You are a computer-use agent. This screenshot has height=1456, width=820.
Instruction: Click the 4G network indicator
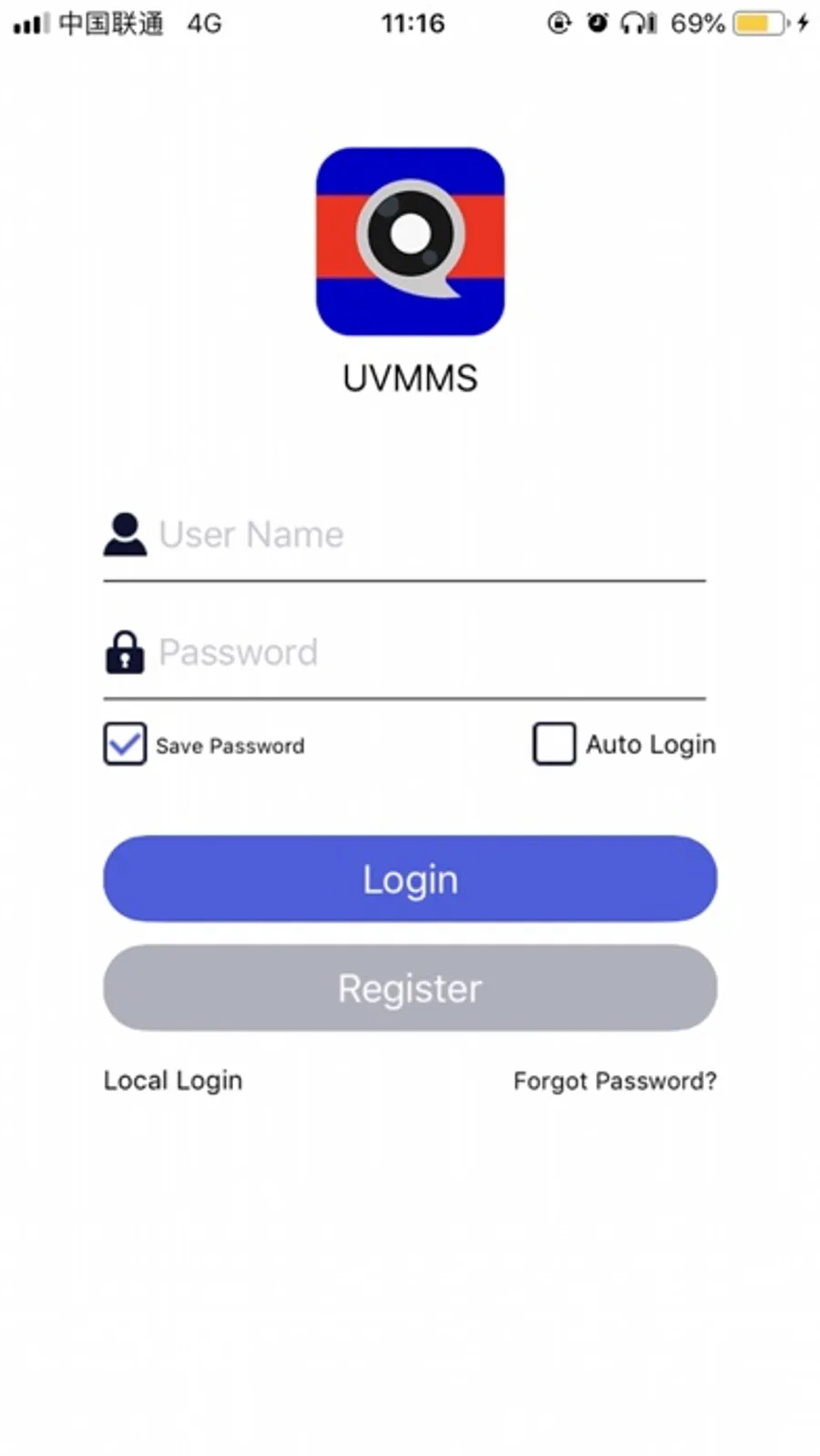(x=202, y=24)
